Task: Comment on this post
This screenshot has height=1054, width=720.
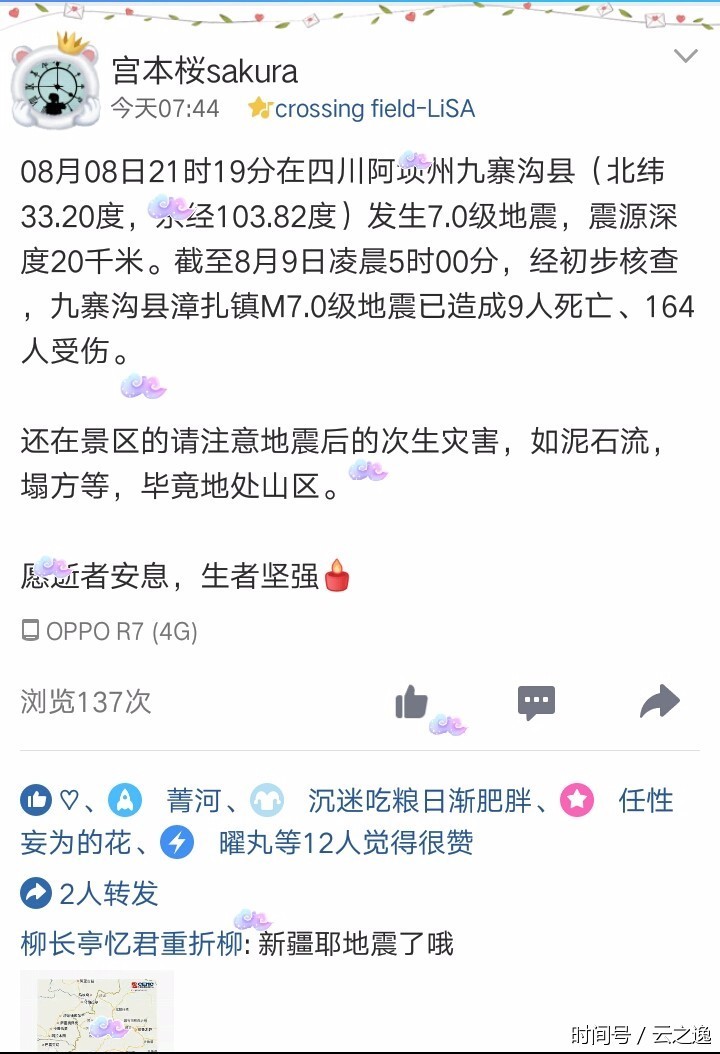Action: (x=536, y=702)
